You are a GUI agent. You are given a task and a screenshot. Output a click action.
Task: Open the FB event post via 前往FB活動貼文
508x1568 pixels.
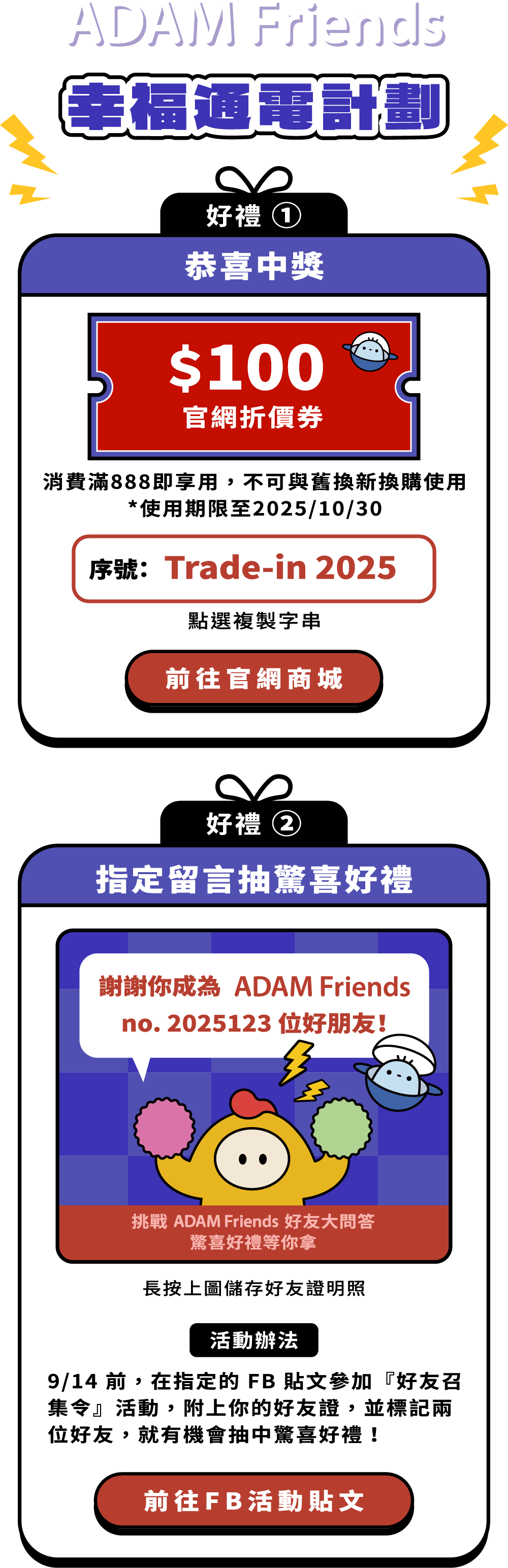pos(254,1500)
